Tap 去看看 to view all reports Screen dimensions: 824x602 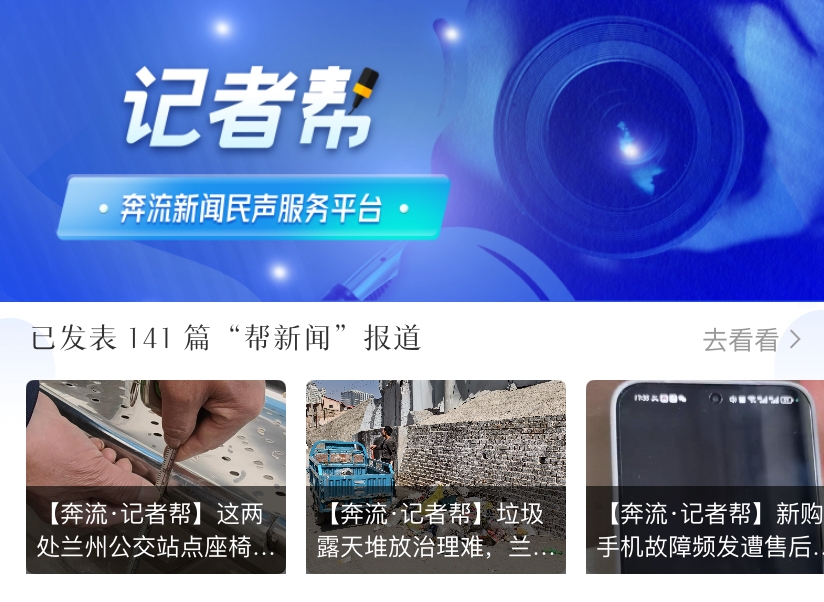(x=751, y=340)
